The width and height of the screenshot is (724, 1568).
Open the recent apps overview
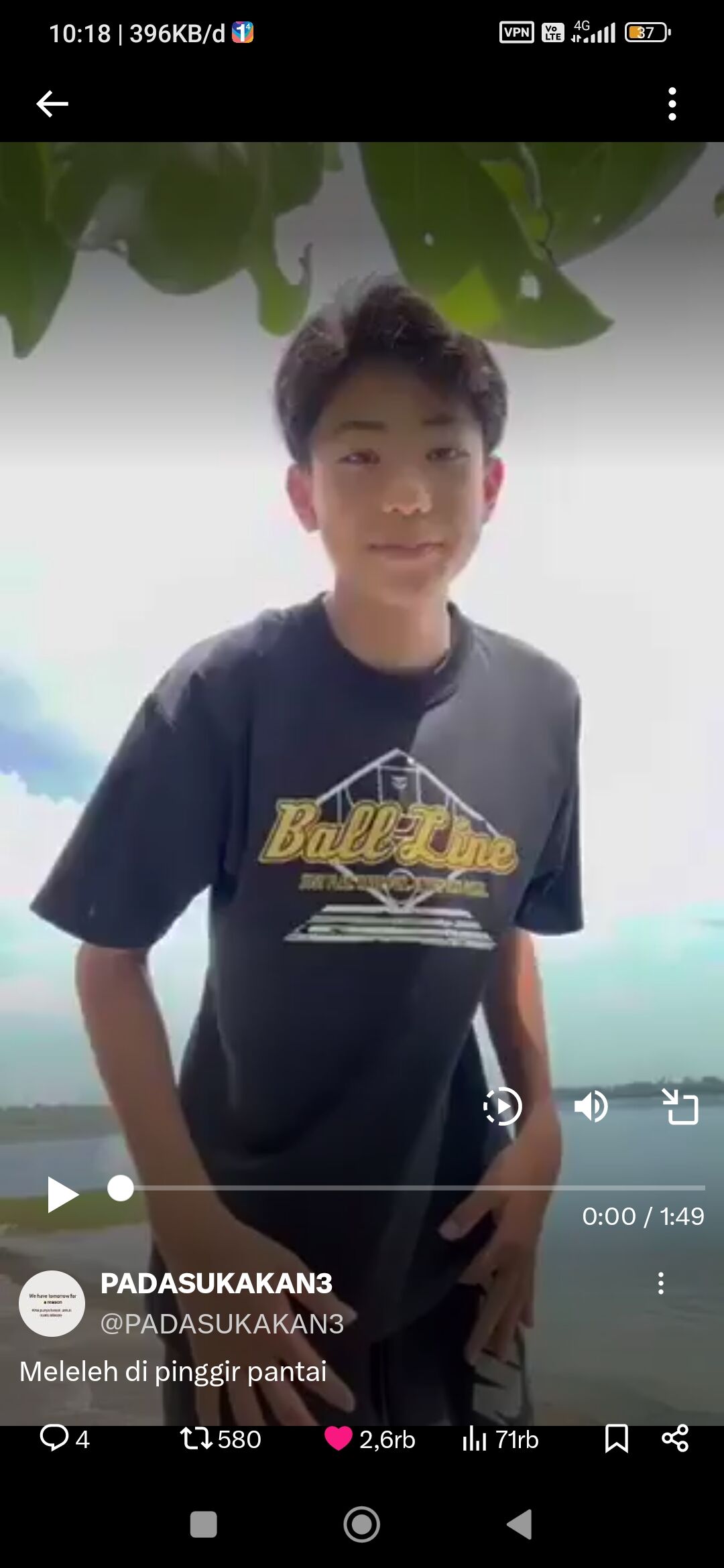click(x=204, y=1525)
